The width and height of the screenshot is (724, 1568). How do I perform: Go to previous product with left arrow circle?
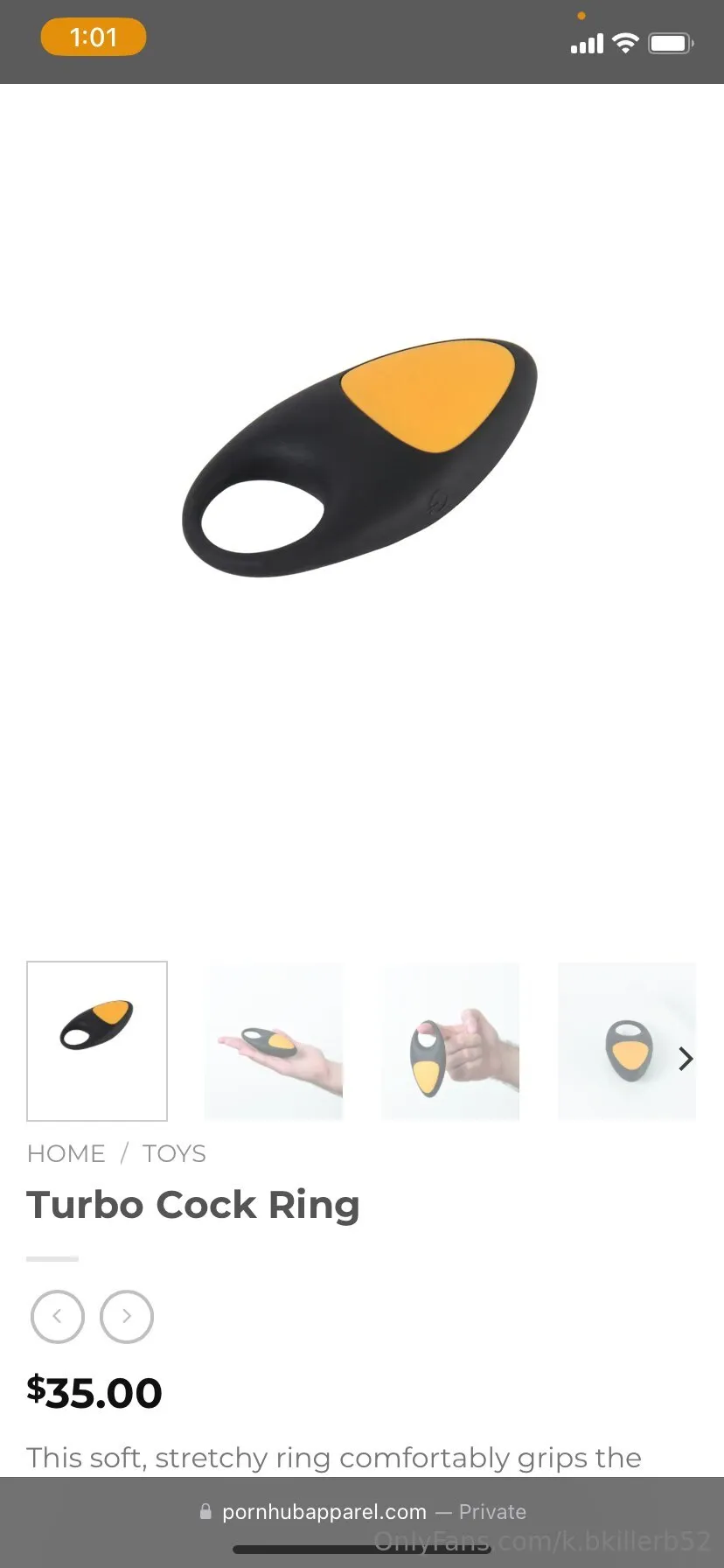coord(58,1316)
